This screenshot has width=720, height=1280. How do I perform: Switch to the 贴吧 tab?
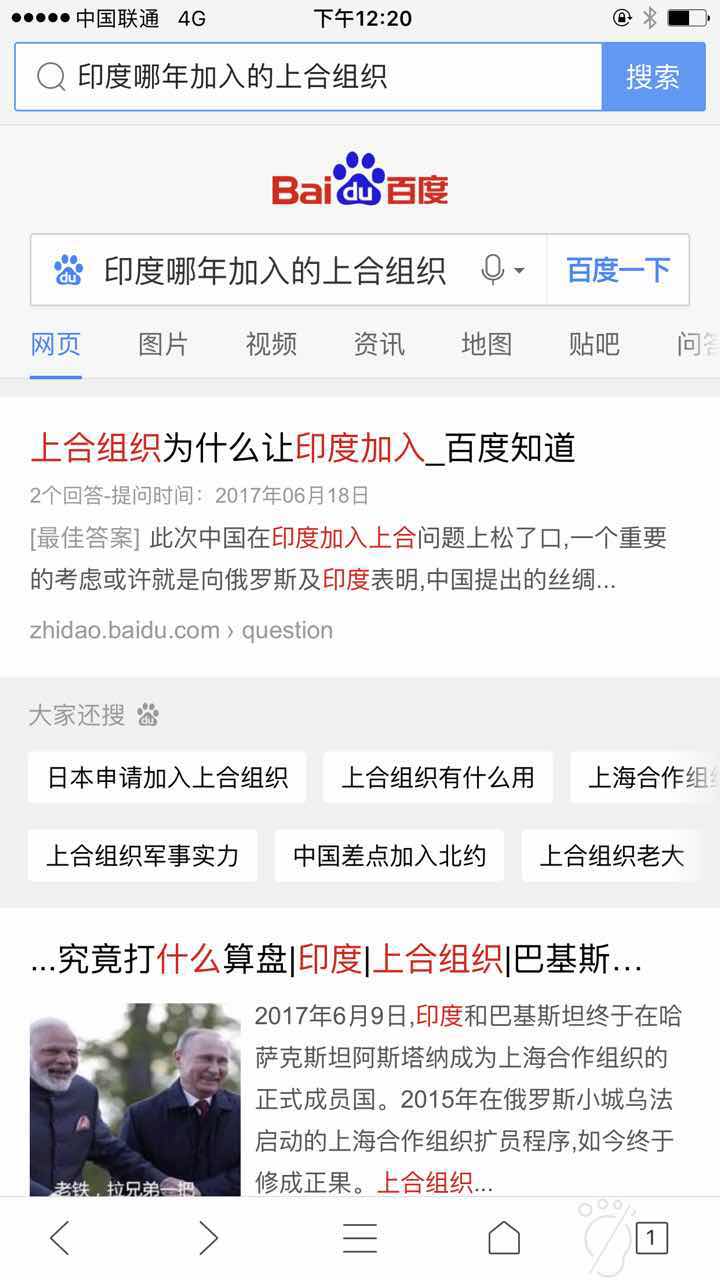pos(594,345)
